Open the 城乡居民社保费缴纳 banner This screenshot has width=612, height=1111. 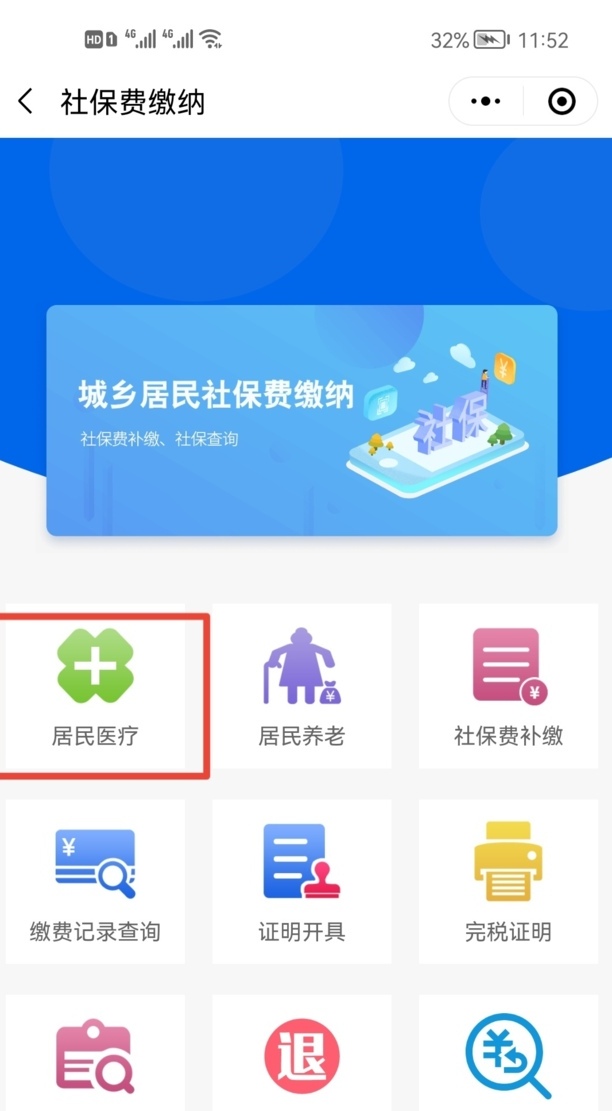pos(301,420)
